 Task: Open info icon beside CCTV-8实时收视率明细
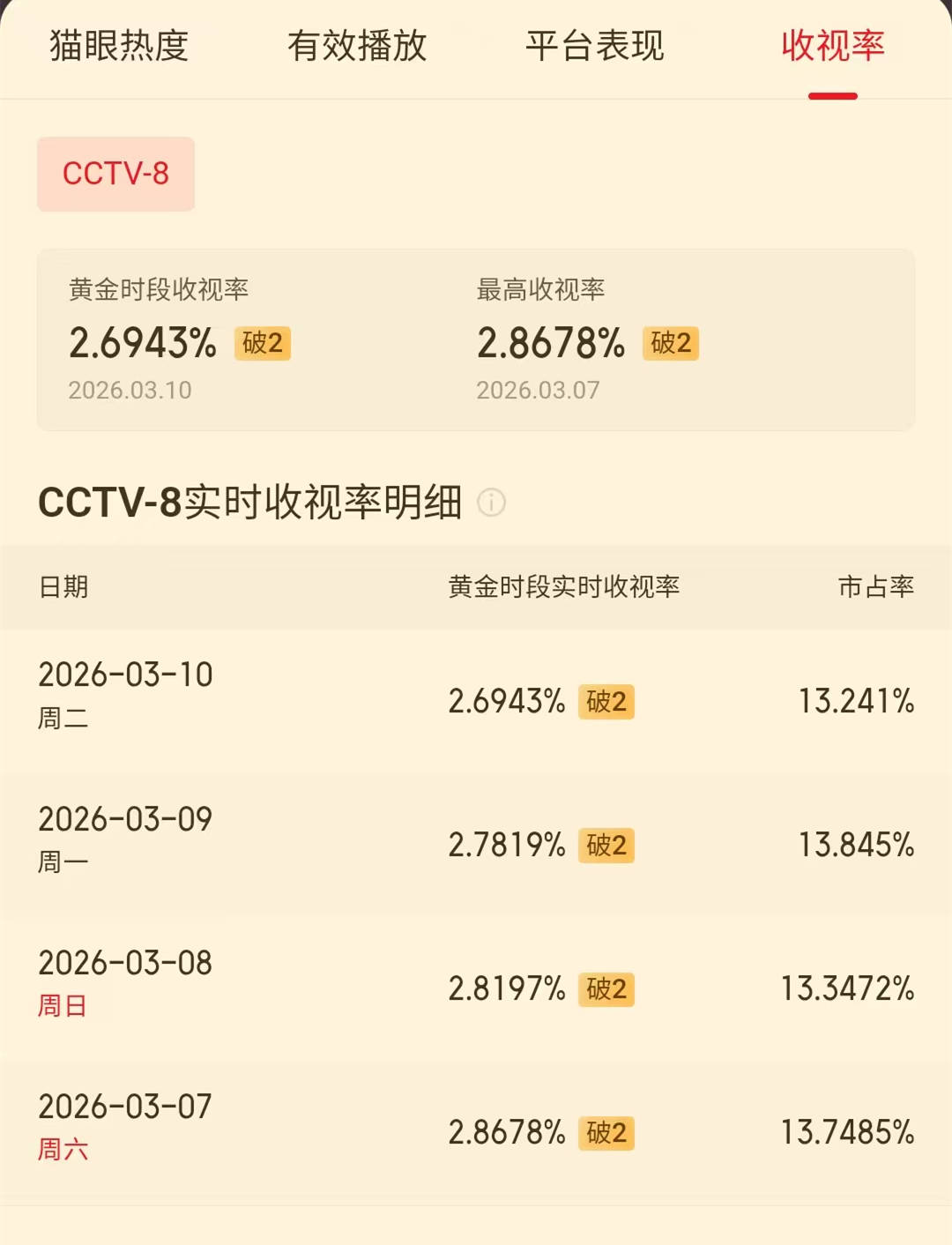click(x=491, y=503)
